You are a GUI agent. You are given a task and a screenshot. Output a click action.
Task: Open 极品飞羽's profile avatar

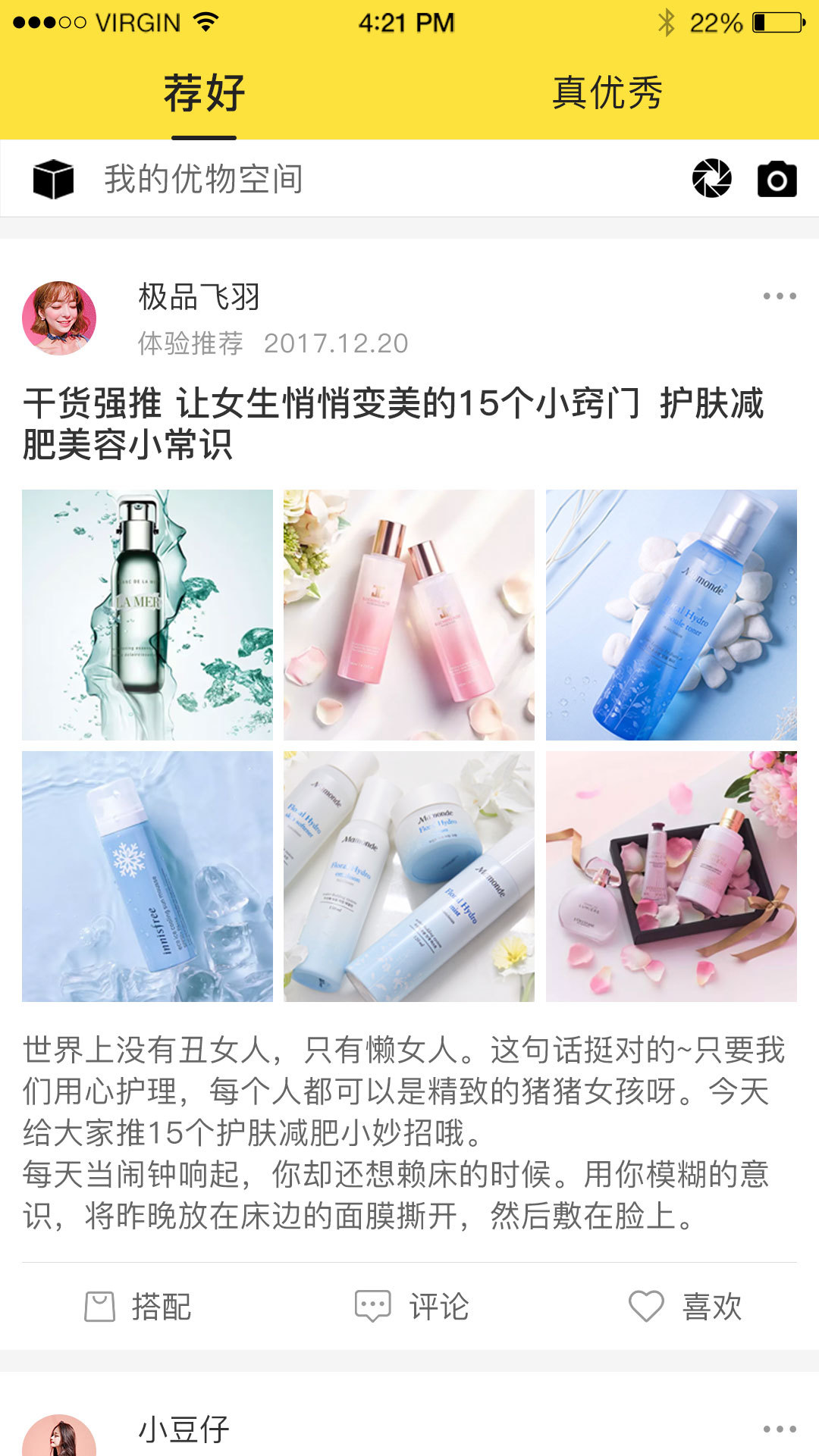click(x=59, y=318)
